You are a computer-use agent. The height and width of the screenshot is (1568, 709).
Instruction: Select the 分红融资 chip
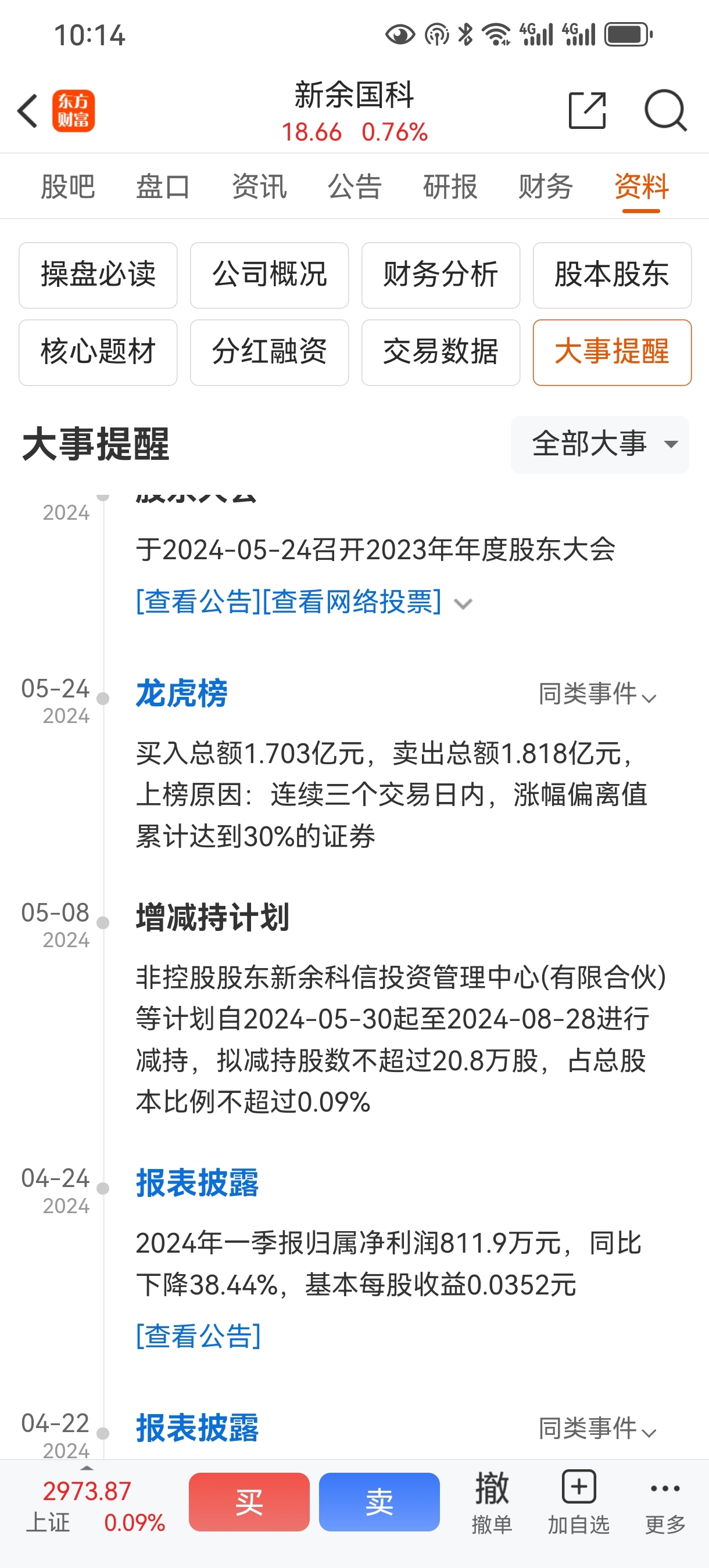[269, 353]
